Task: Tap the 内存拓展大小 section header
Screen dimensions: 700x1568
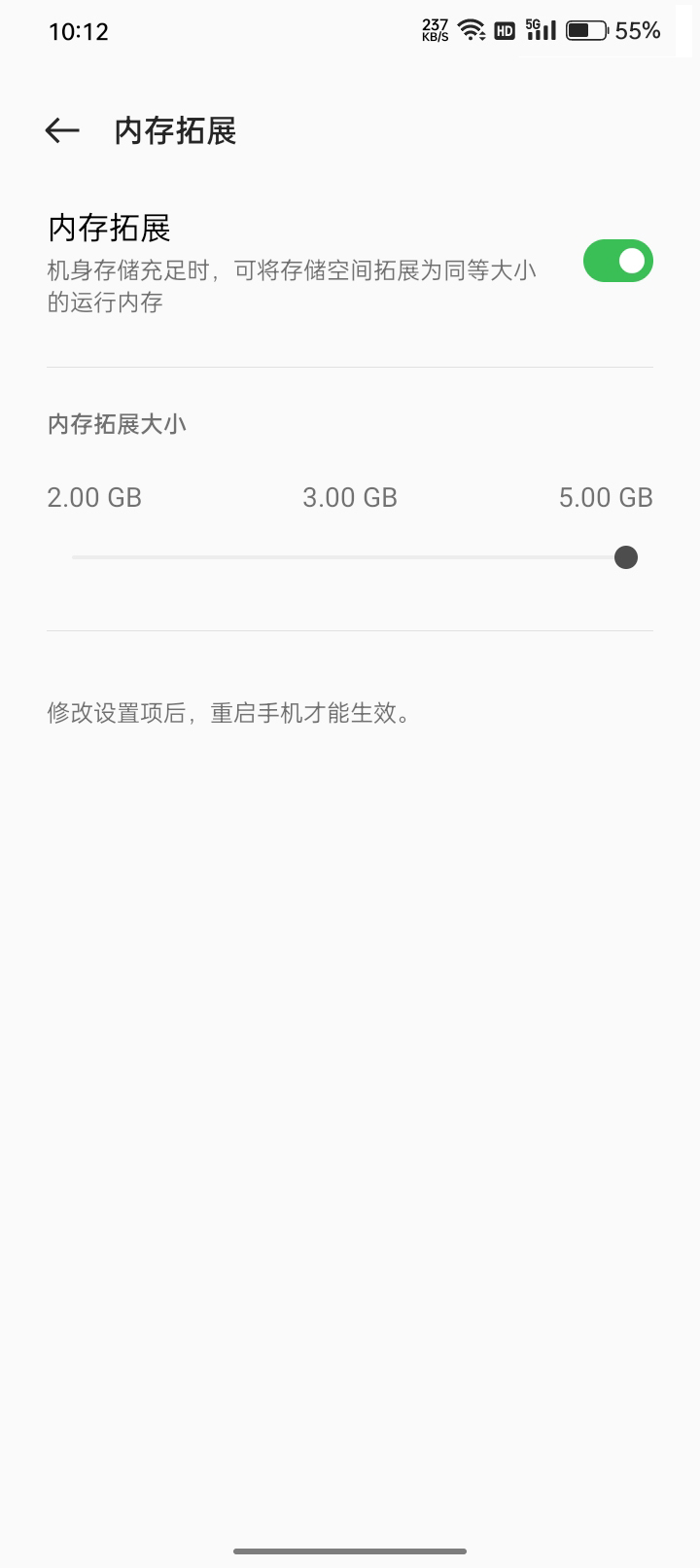Action: click(116, 425)
